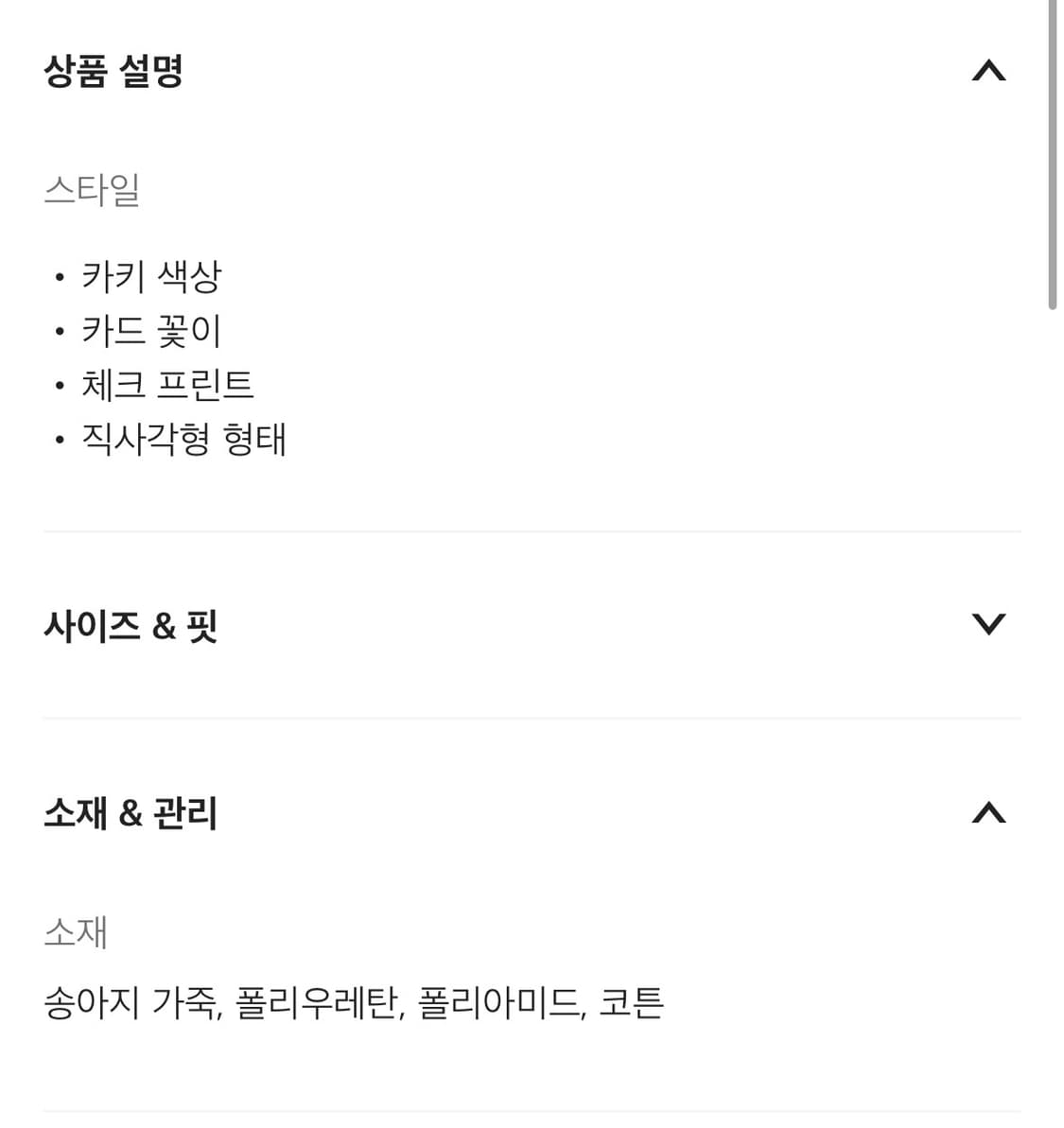The height and width of the screenshot is (1128, 1064).
Task: Select the downward chevron beside 사이즈 & 핏
Action: click(x=989, y=623)
